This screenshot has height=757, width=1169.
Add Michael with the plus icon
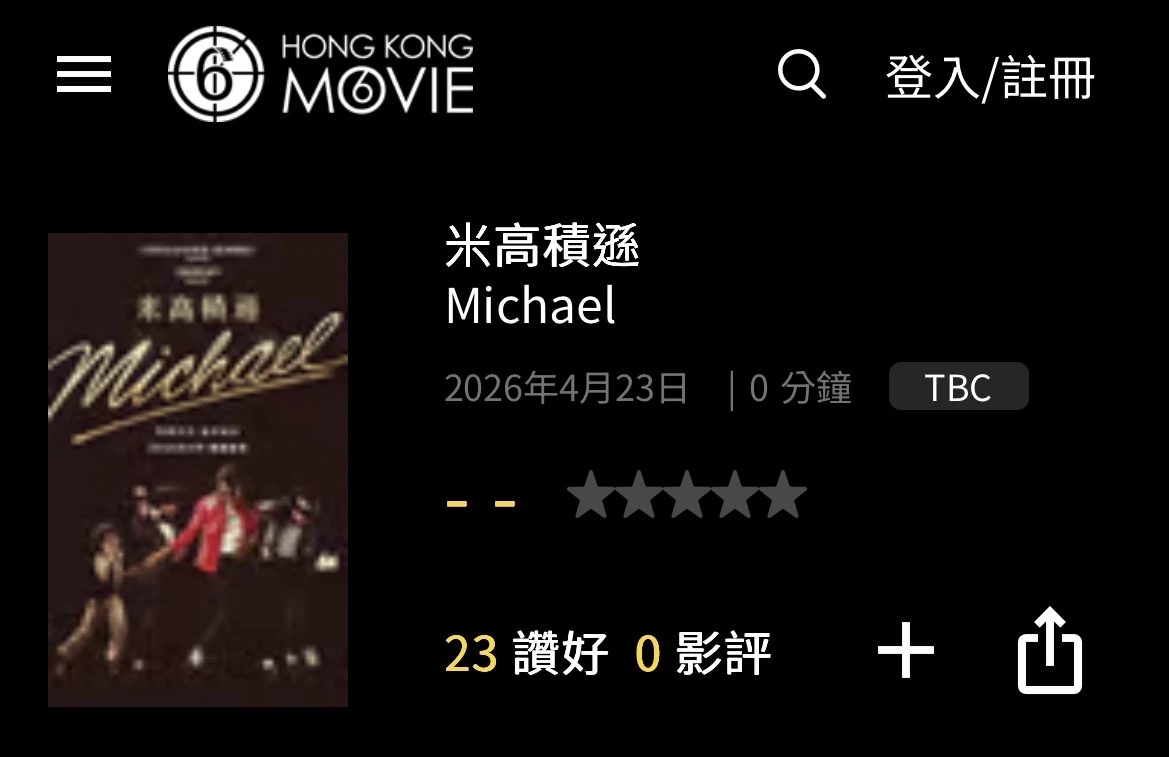(906, 651)
